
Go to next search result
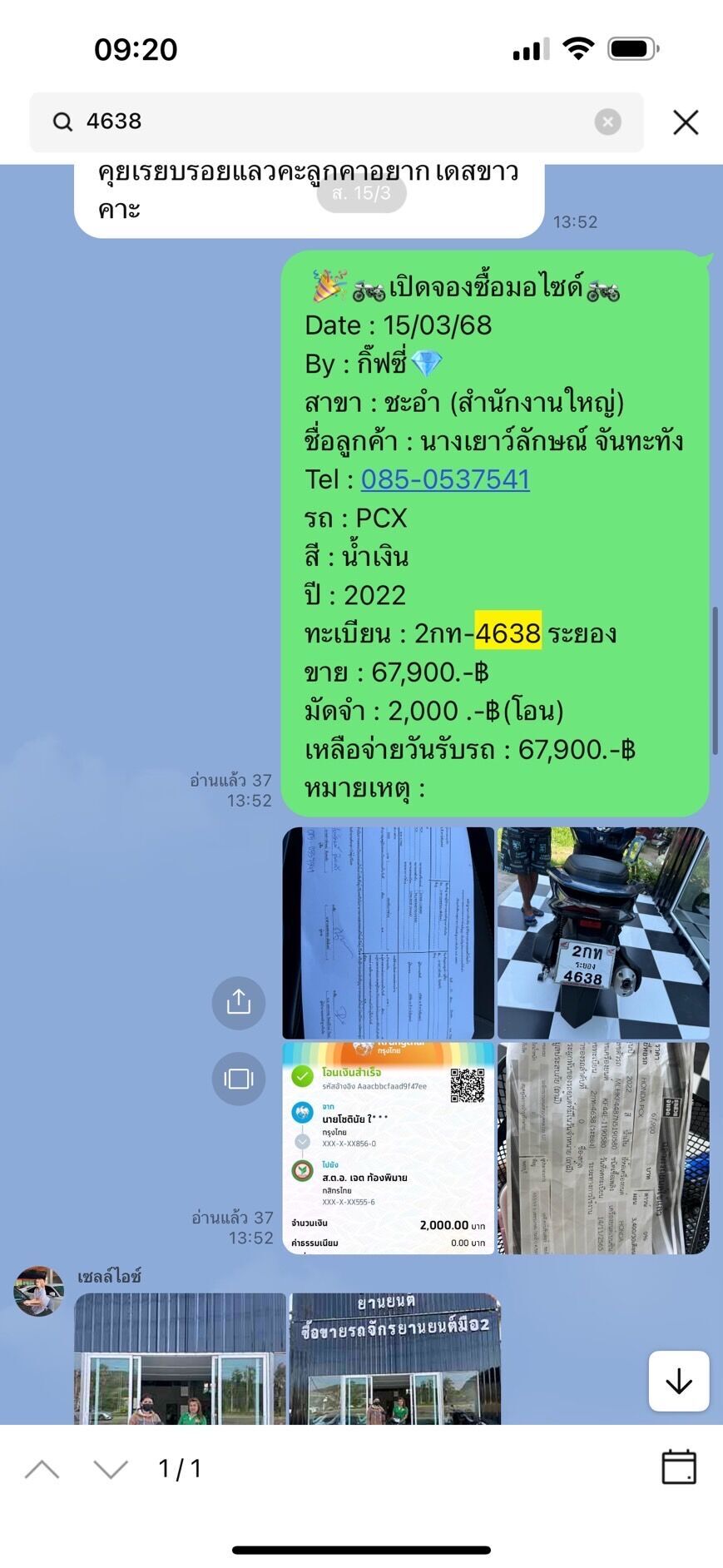pyautogui.click(x=111, y=1469)
